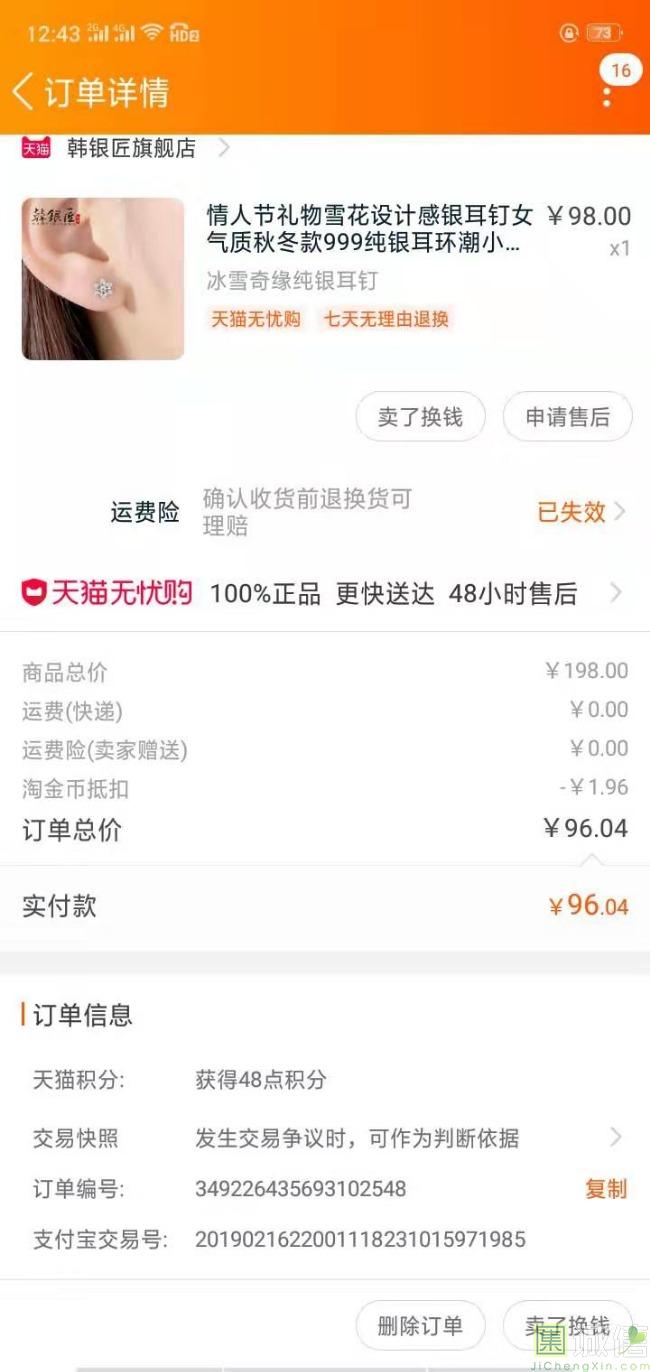Open the three-dot overflow menu
Screen dimensions: 650x1372
[x=607, y=96]
